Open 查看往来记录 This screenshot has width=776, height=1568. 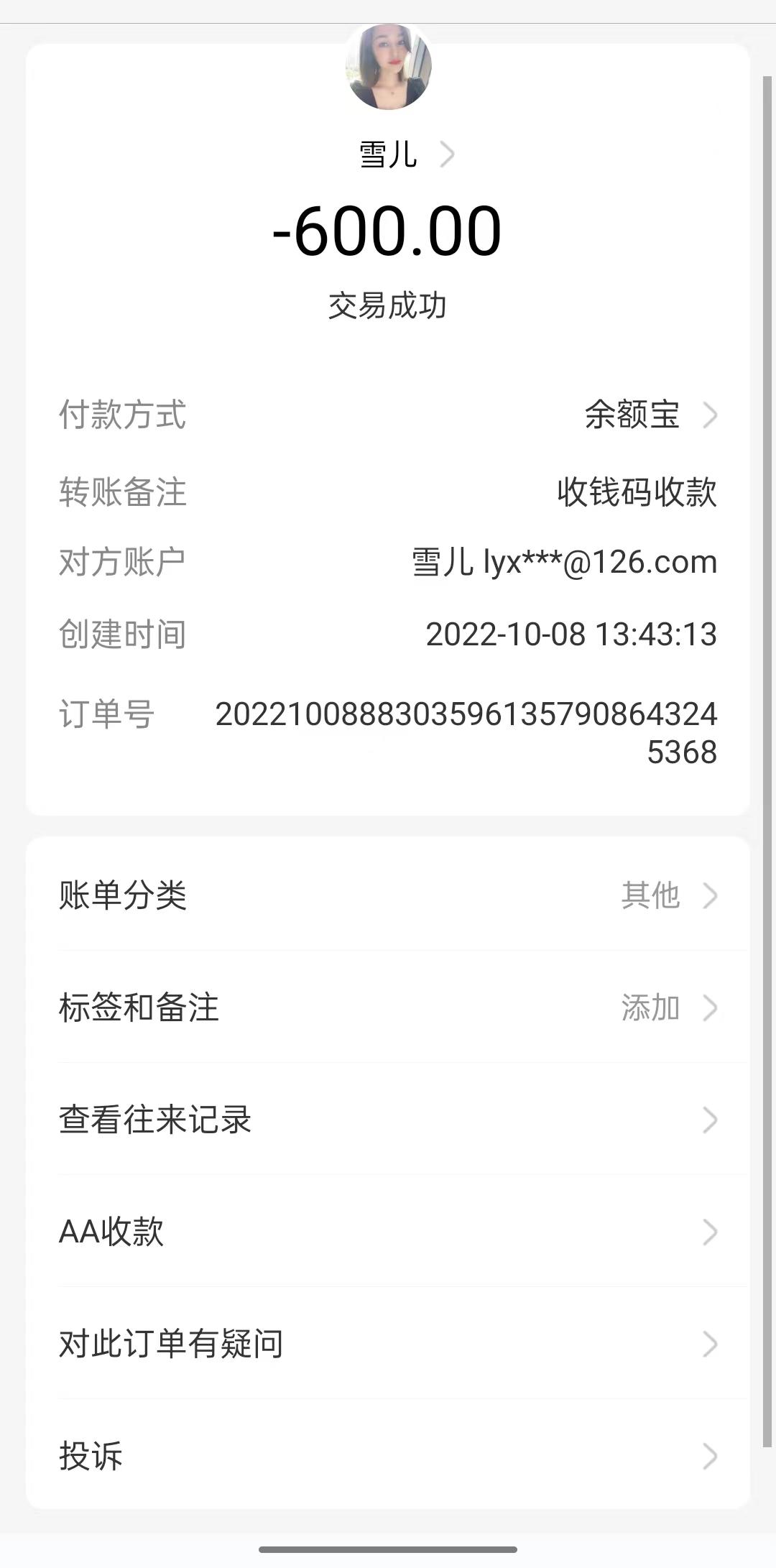[388, 1120]
